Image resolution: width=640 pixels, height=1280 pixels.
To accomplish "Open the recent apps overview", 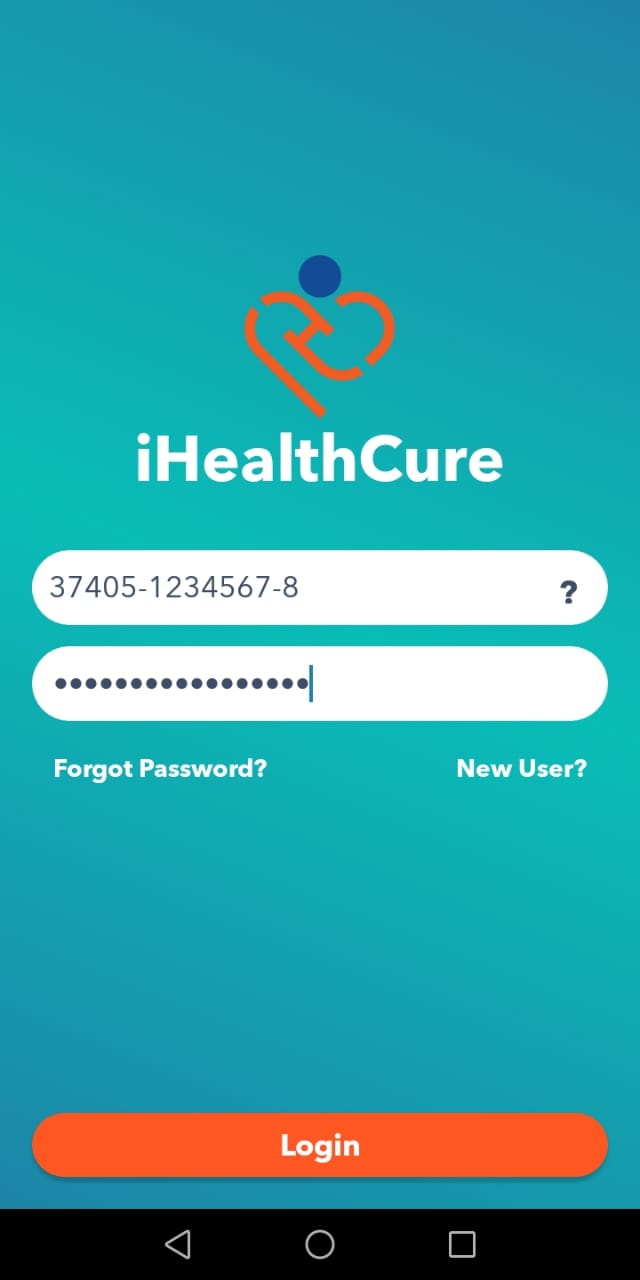I will 462,1244.
